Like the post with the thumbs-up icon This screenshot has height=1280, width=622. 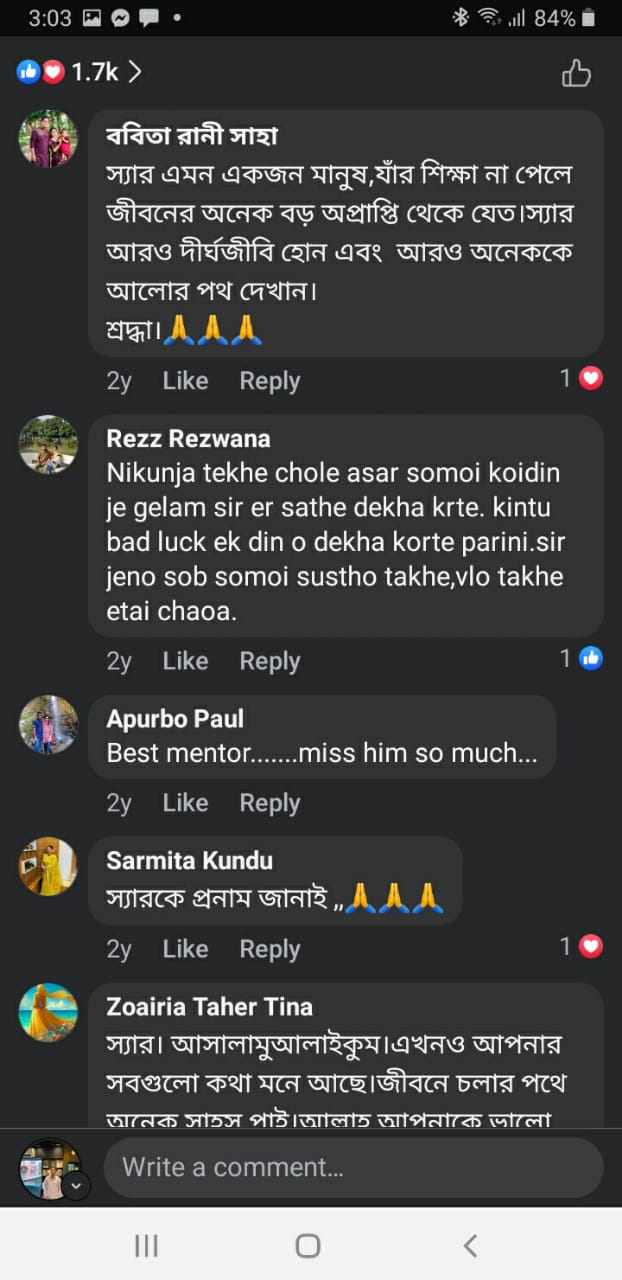point(576,73)
